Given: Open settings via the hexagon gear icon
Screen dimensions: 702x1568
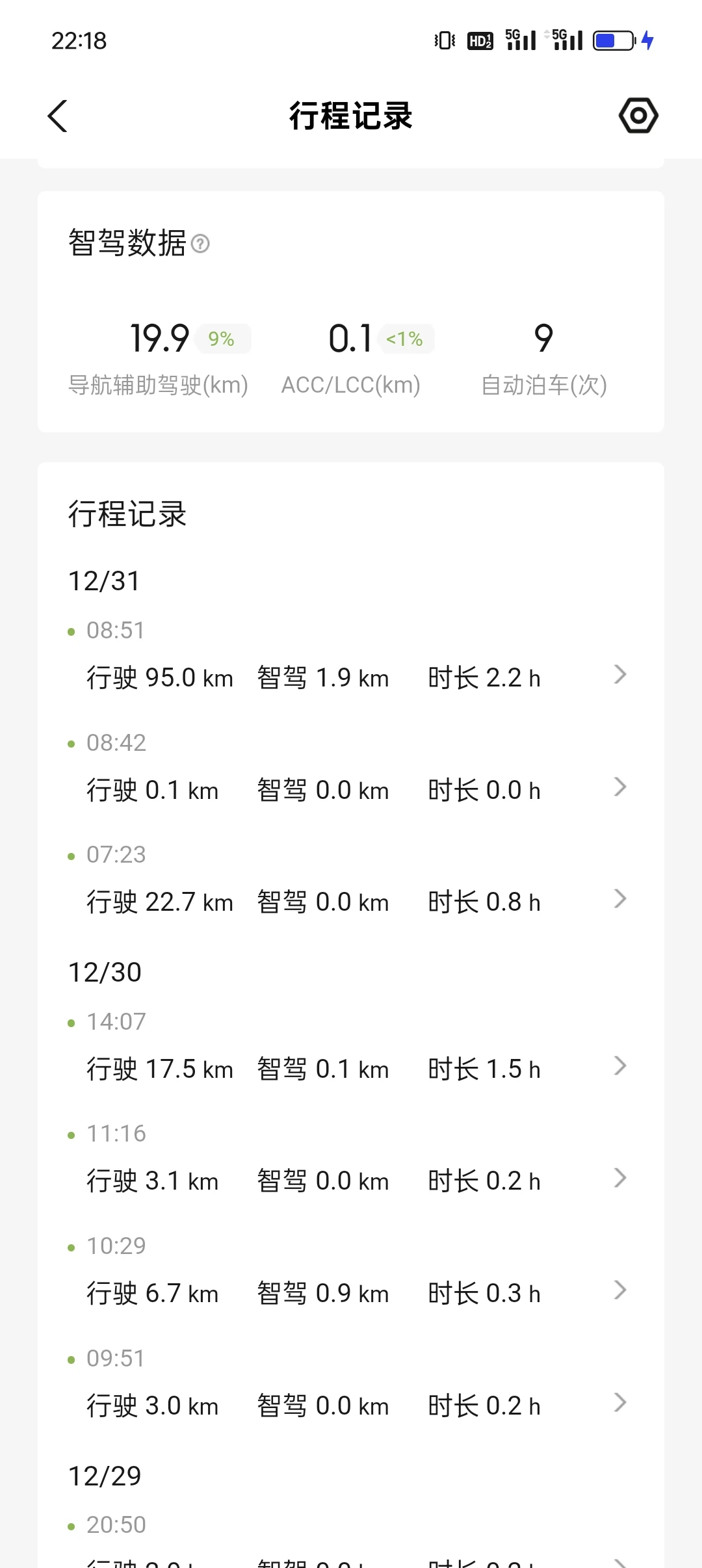Looking at the screenshot, I should tap(638, 116).
